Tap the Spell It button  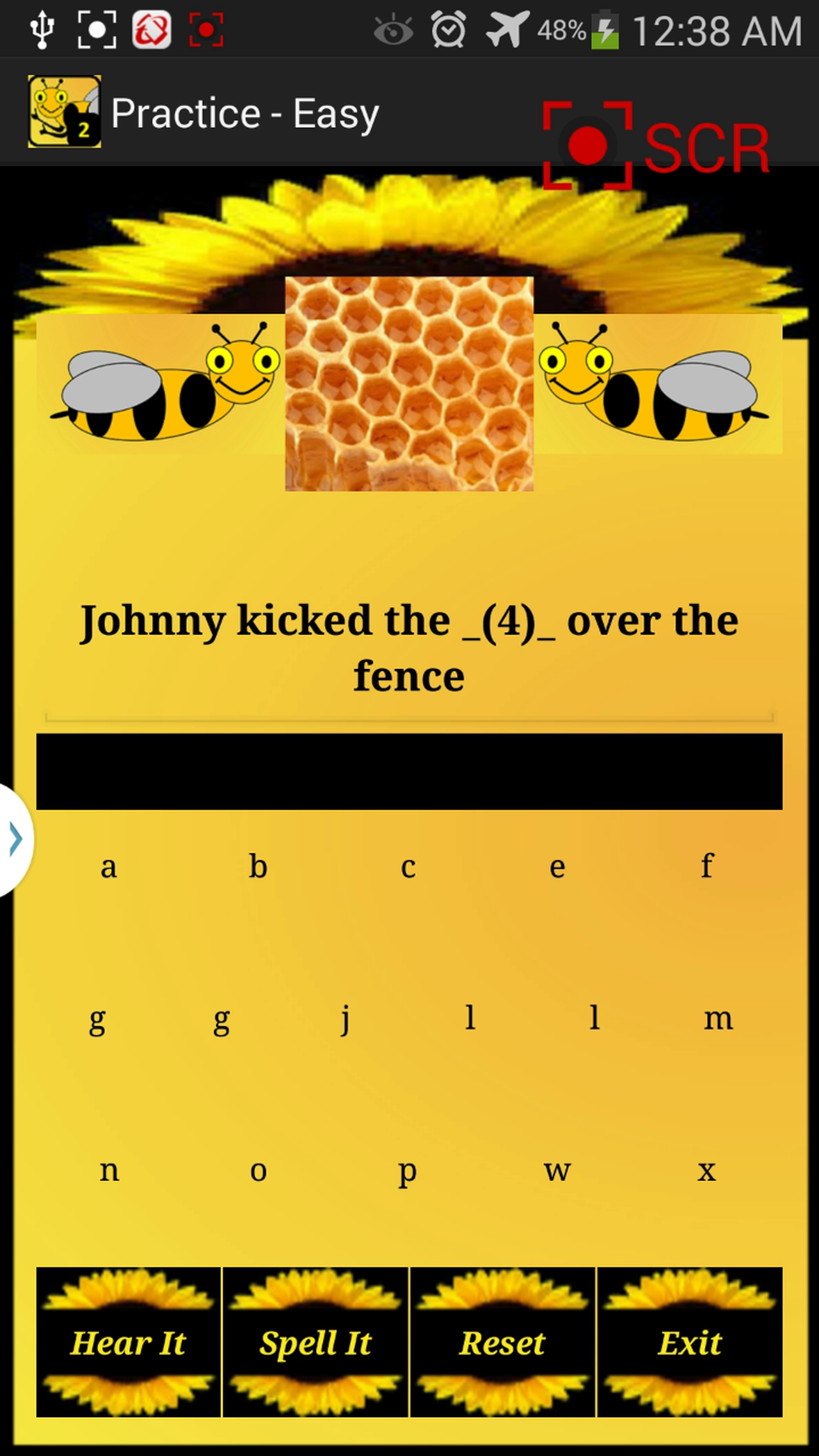(x=315, y=1342)
